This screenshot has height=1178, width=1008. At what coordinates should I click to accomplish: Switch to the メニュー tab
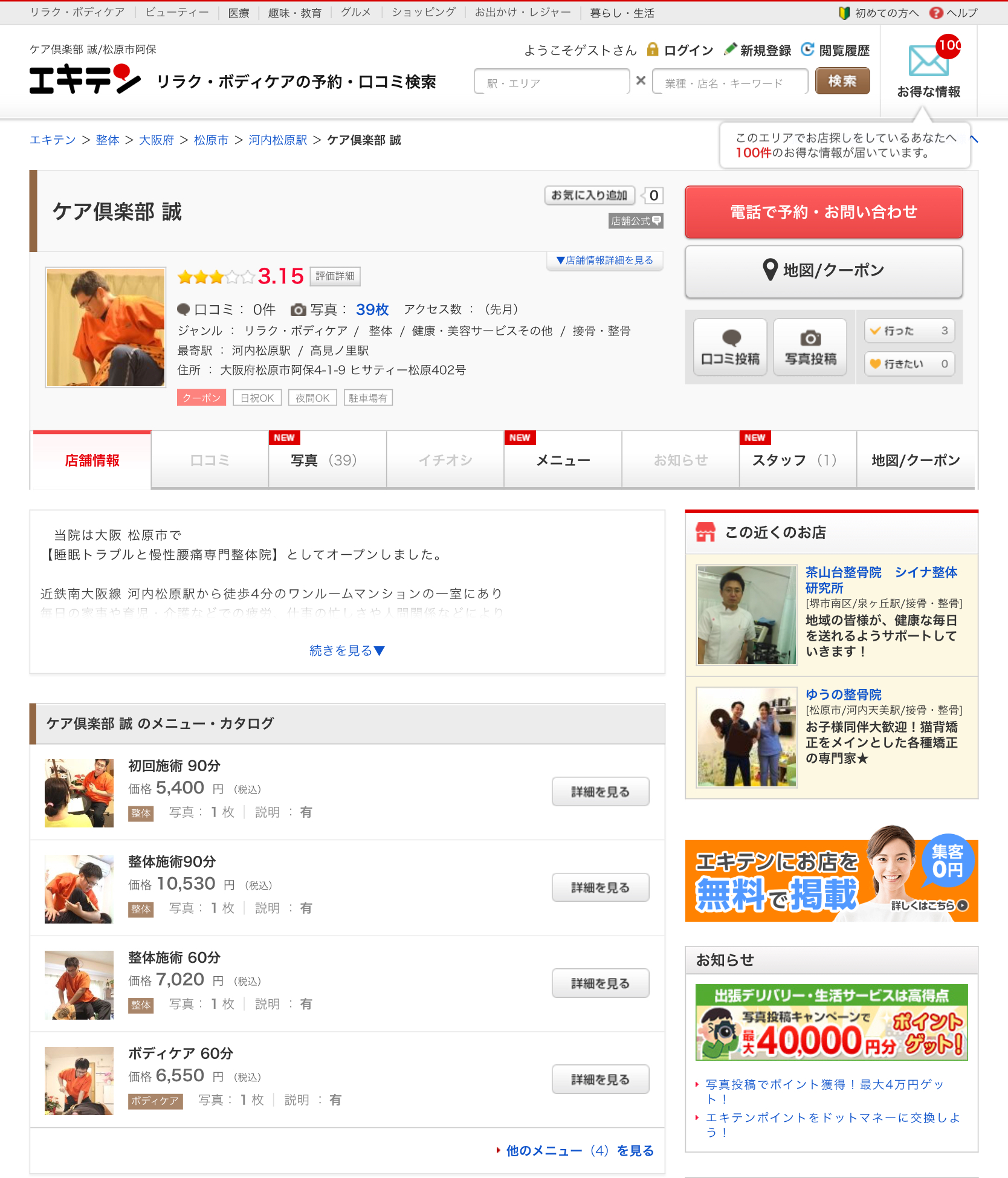pyautogui.click(x=563, y=461)
